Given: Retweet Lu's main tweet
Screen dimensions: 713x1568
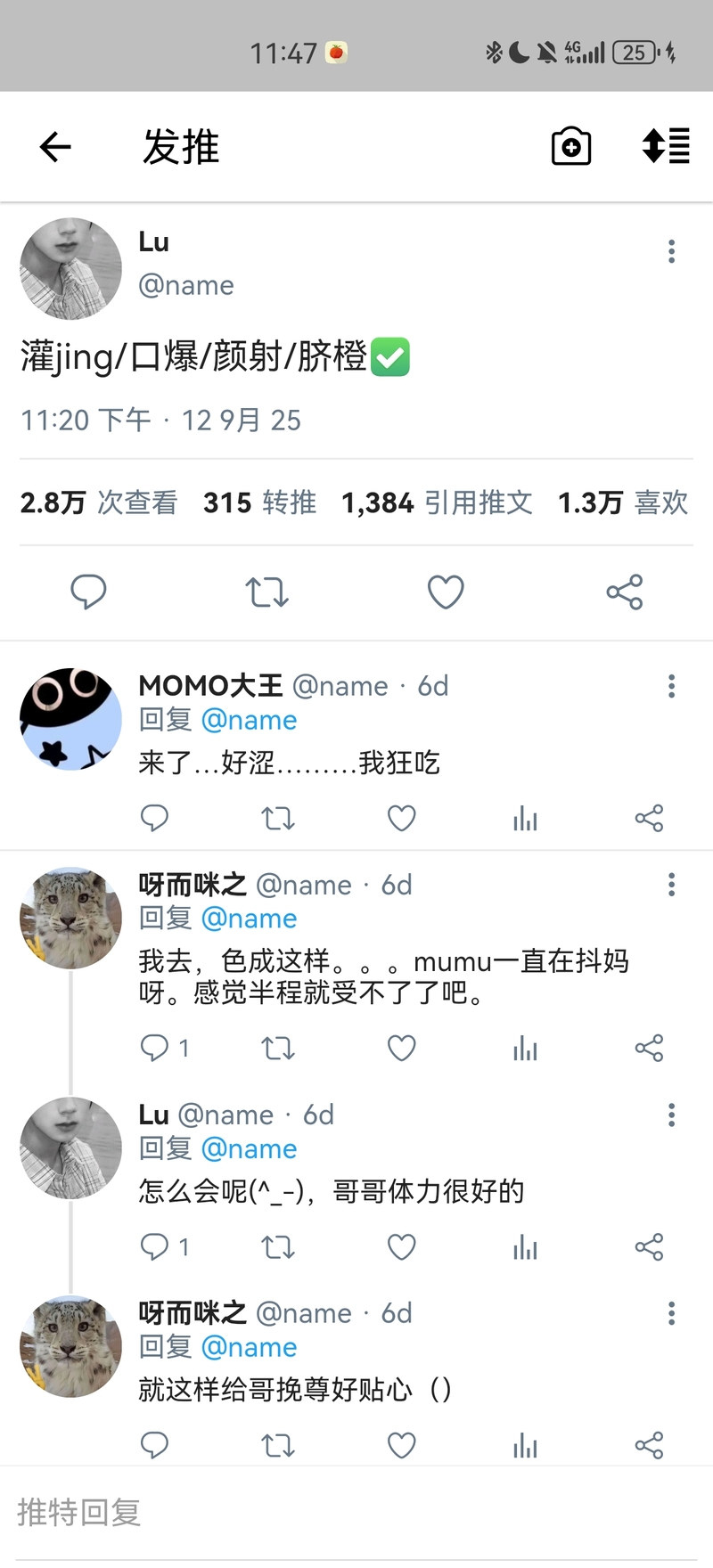Looking at the screenshot, I should pyautogui.click(x=266, y=592).
